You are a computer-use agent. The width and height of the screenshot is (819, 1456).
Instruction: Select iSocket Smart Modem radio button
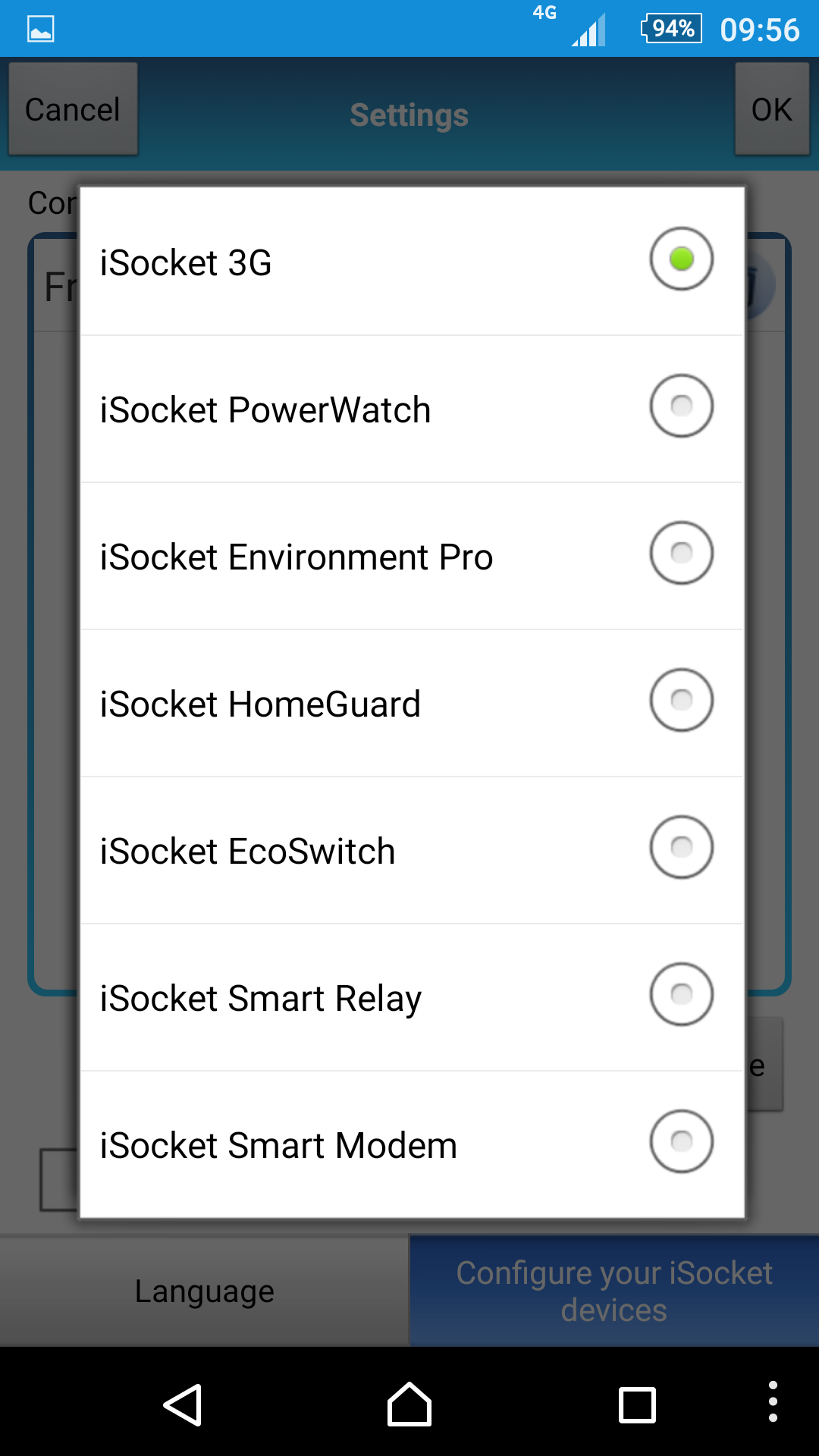point(681,1142)
